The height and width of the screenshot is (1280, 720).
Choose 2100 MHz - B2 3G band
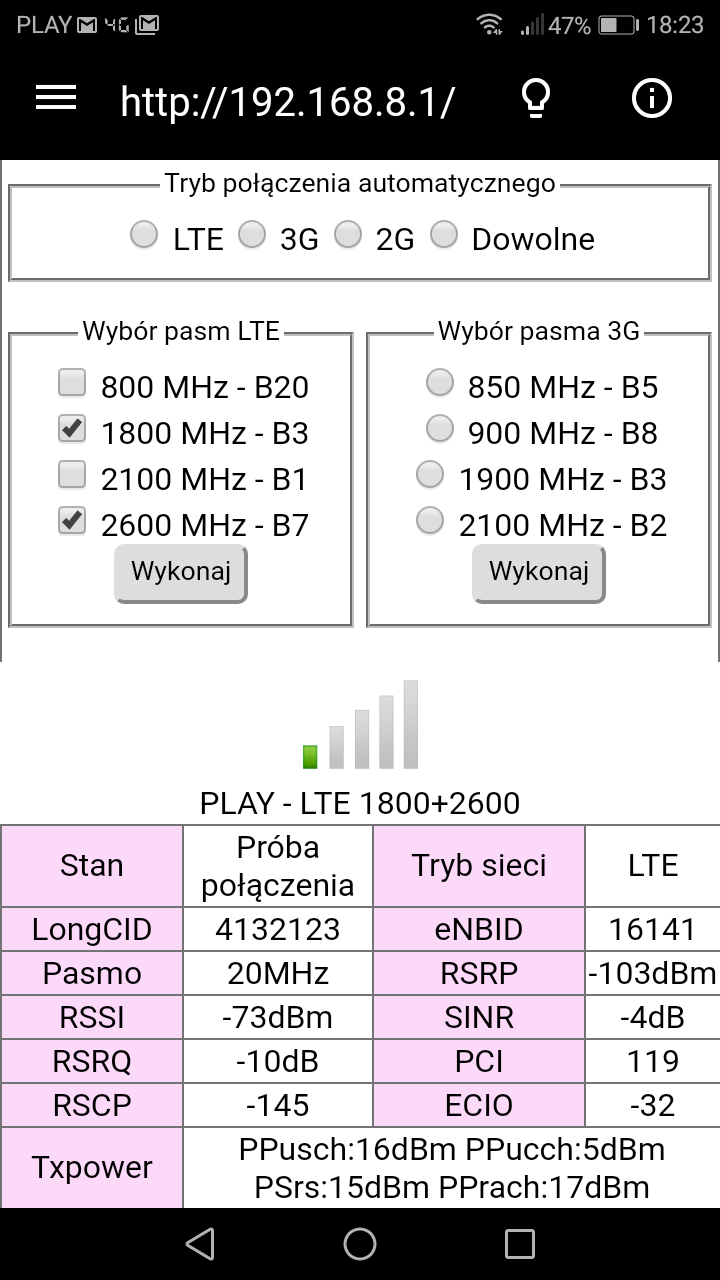(430, 521)
